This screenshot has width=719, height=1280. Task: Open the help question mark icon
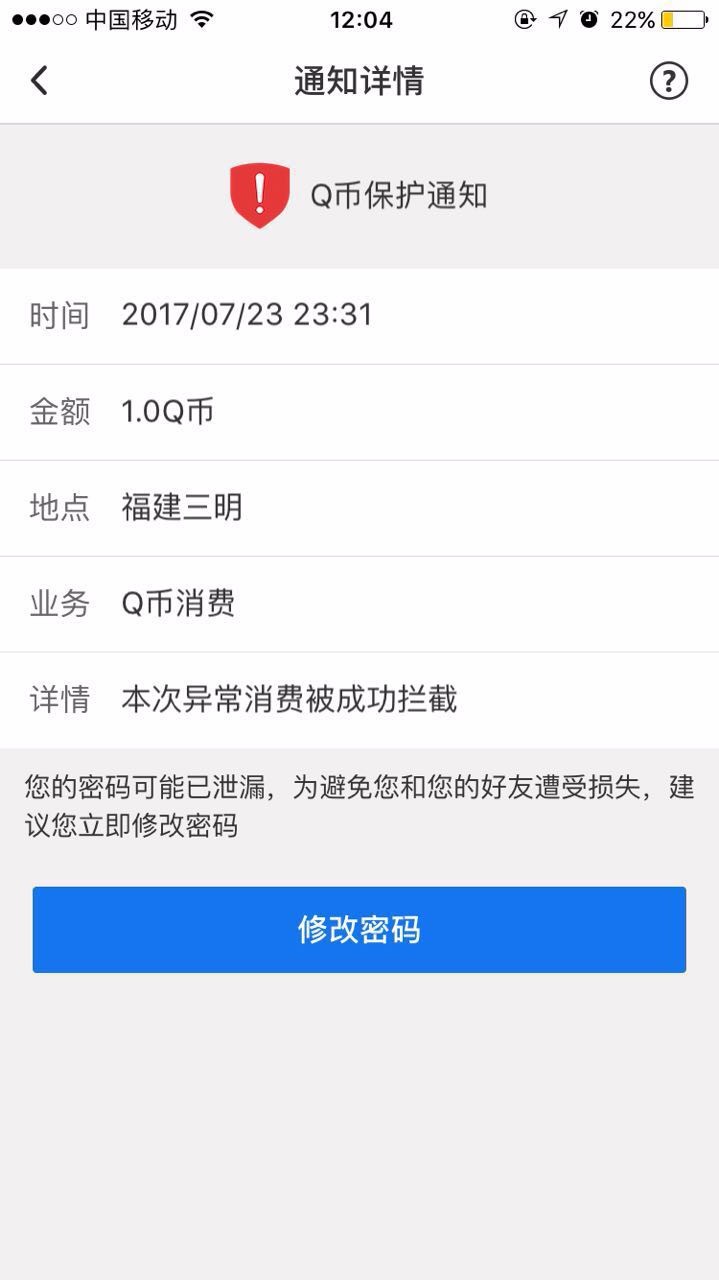point(669,80)
